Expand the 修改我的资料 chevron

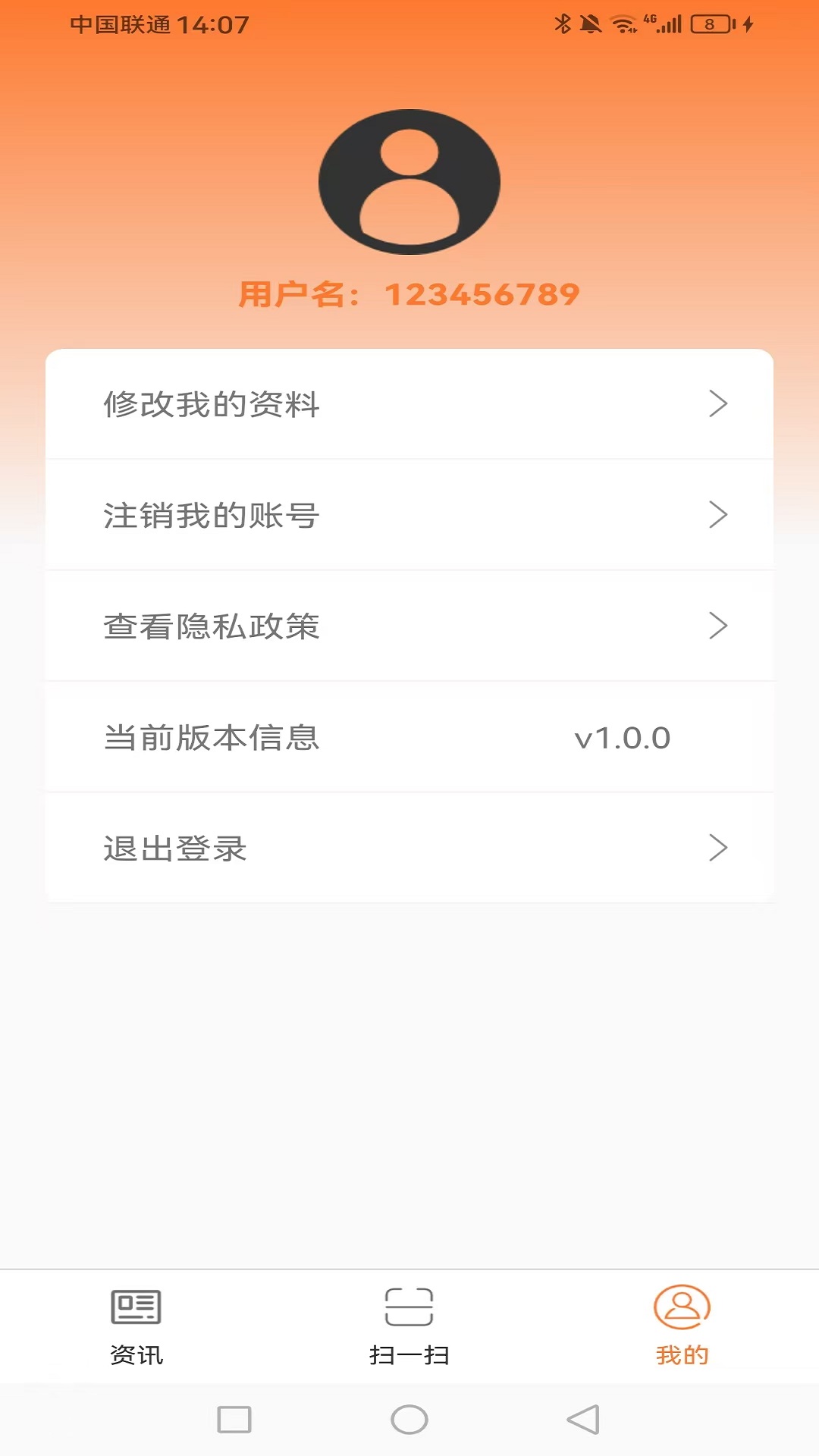tap(717, 404)
